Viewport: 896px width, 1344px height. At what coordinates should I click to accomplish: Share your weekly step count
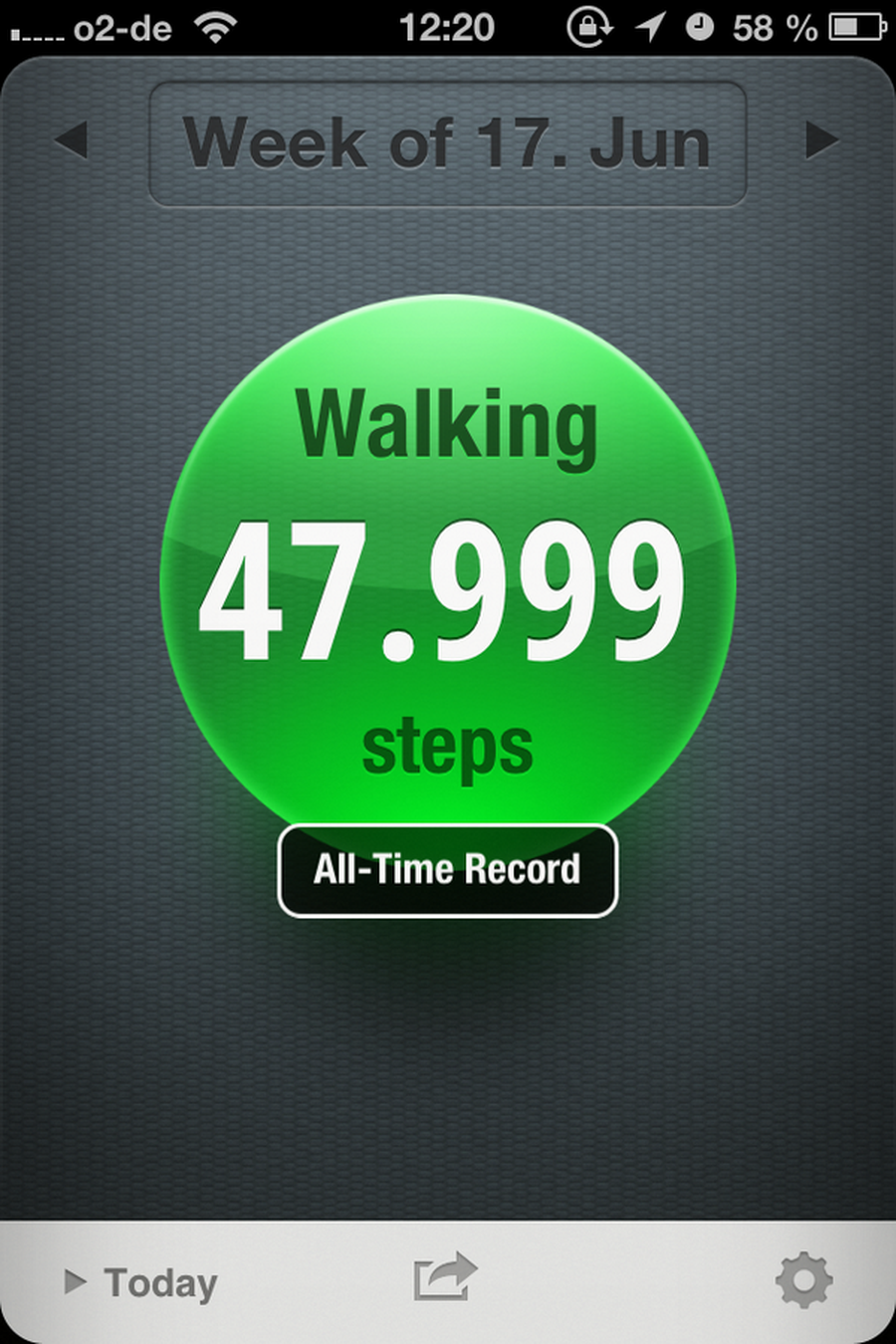445,1277
